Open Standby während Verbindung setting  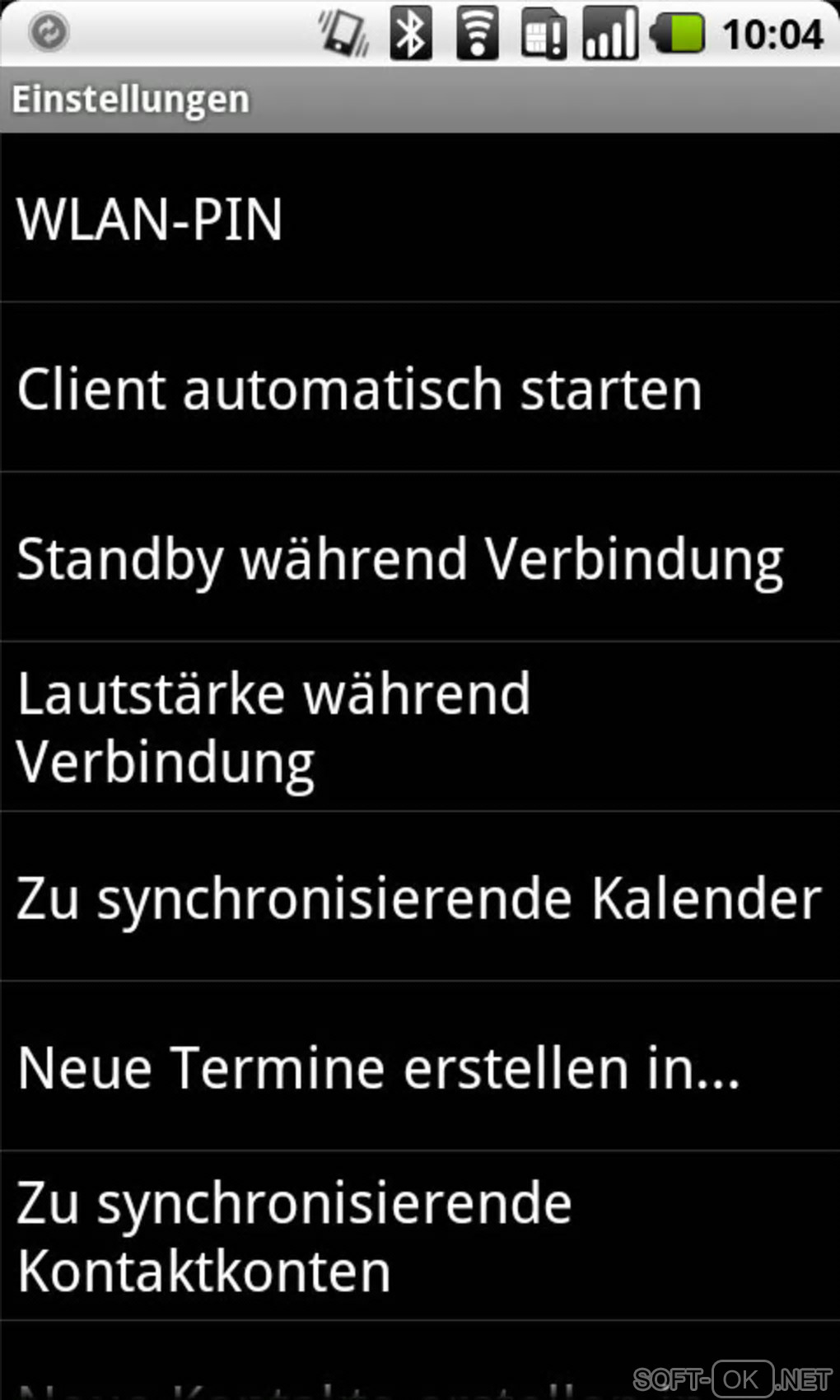click(420, 558)
